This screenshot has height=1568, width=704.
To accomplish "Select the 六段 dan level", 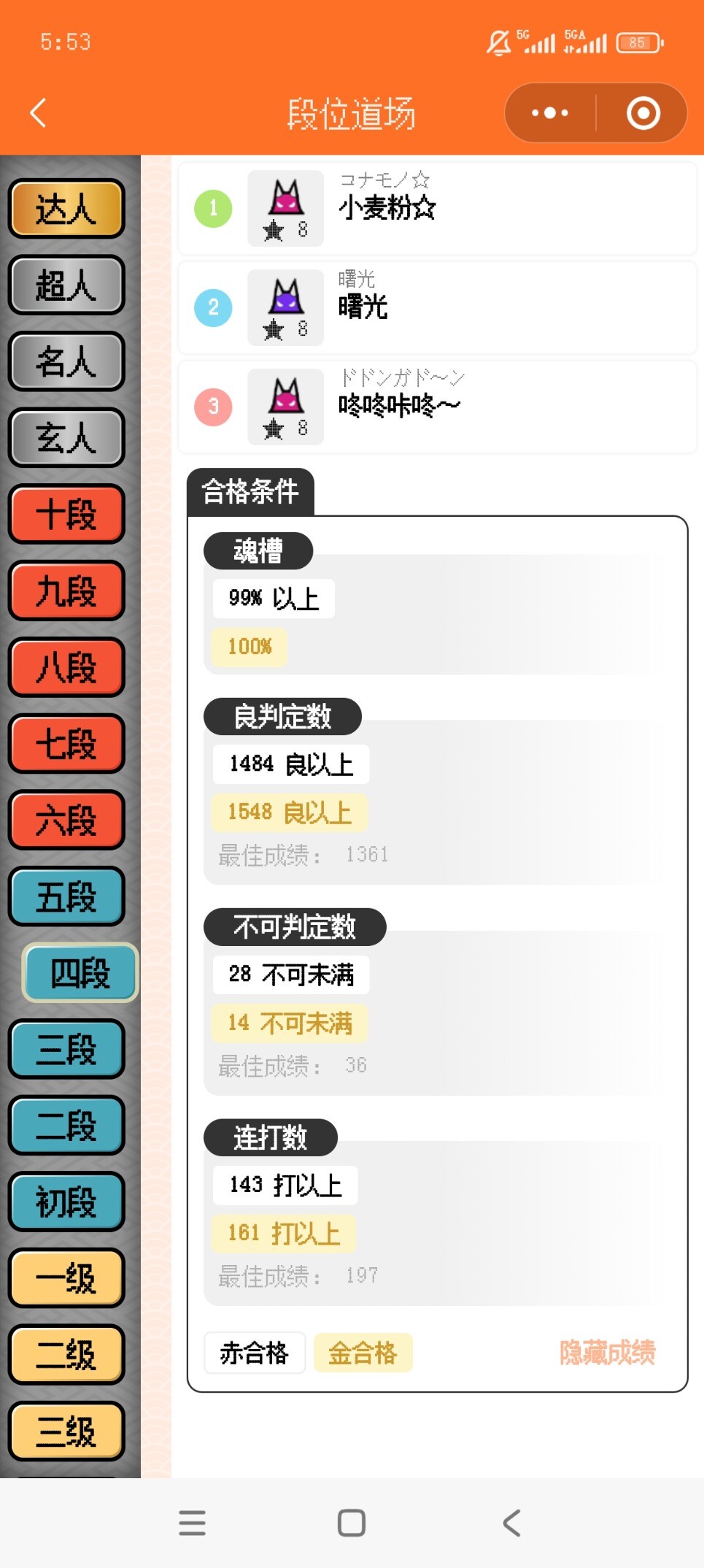I will tap(66, 820).
